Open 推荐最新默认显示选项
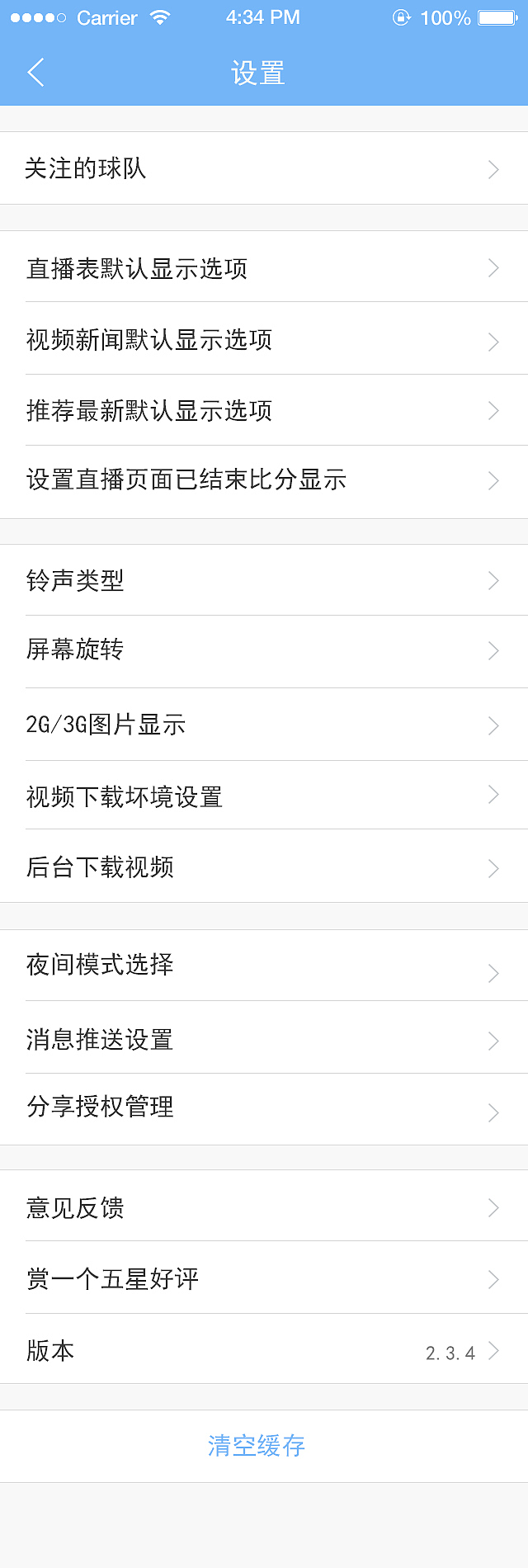 264,410
